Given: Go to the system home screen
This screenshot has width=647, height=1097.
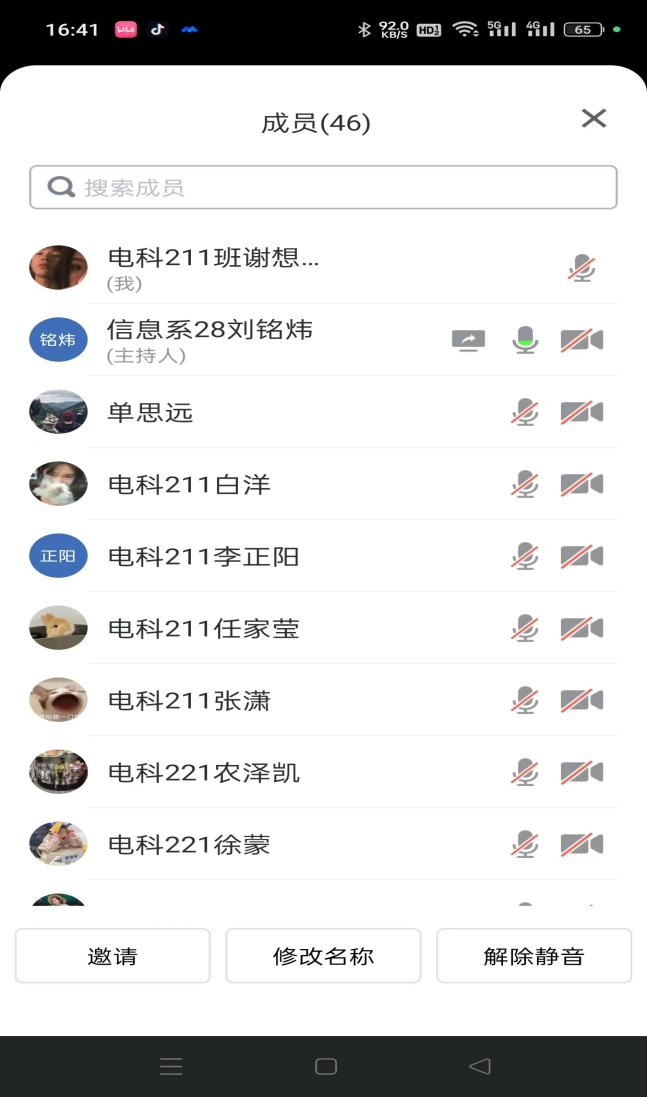Looking at the screenshot, I should (326, 1066).
